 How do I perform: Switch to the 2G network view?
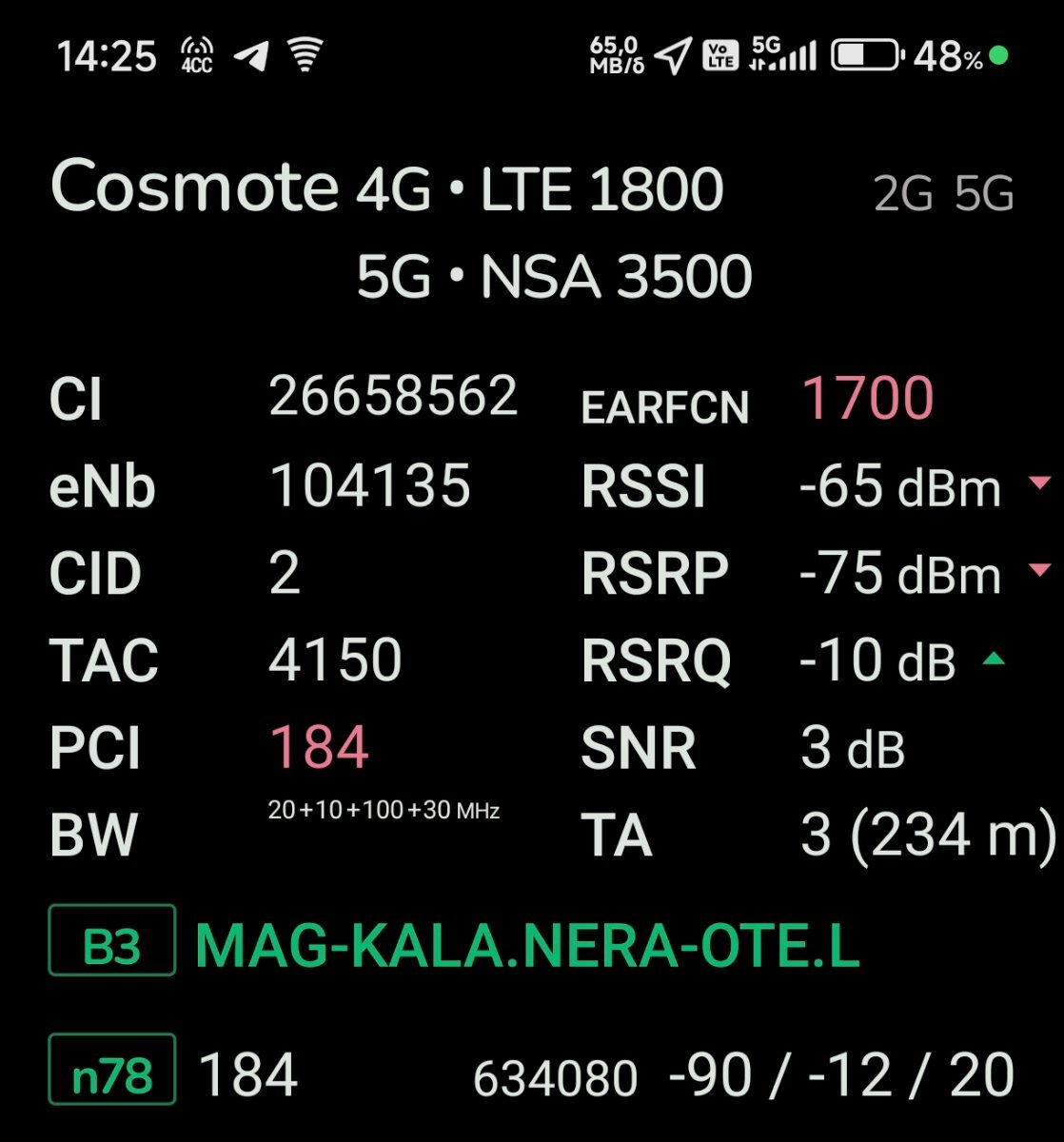(x=903, y=195)
